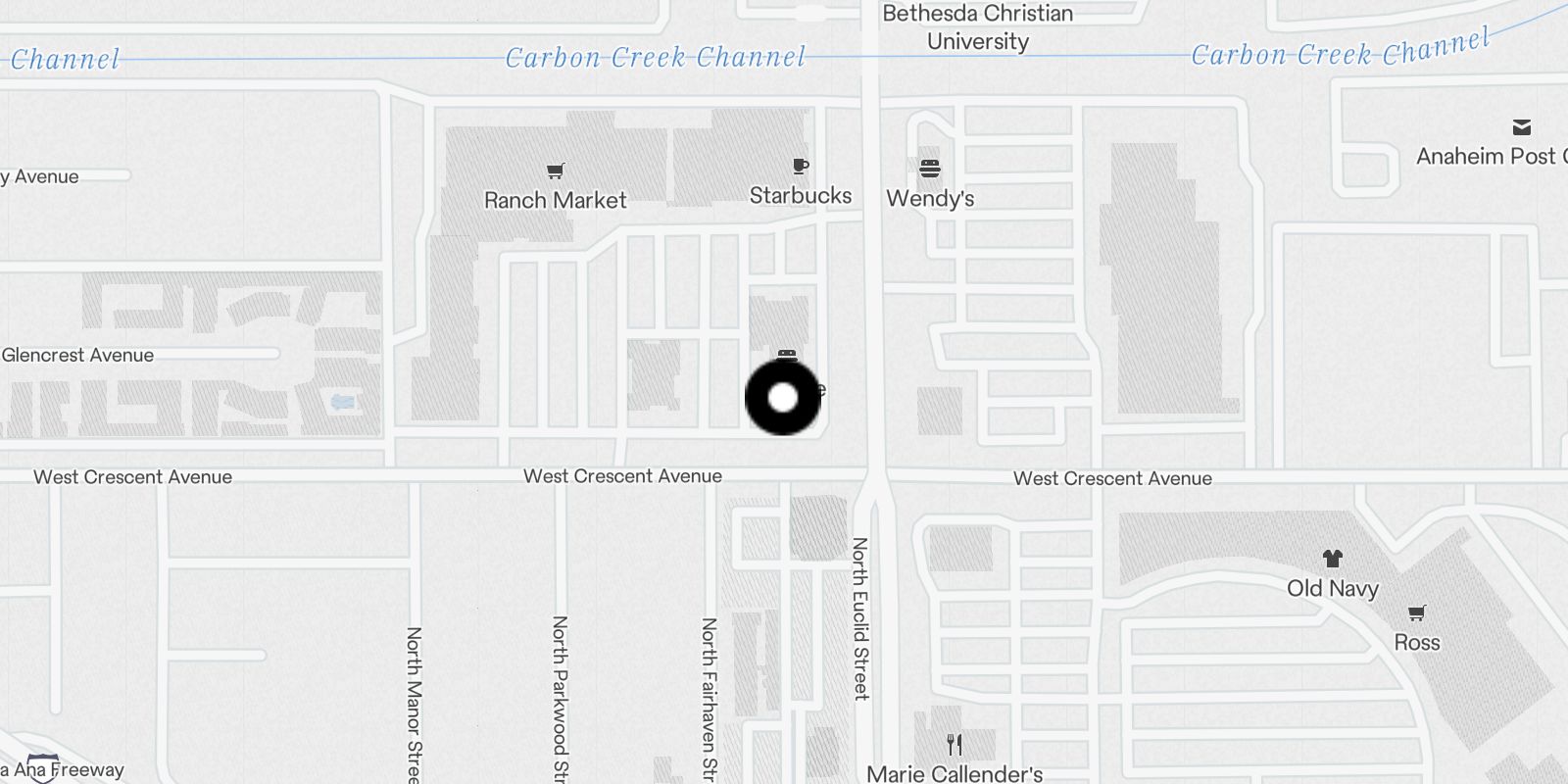Tap the black location pin marker

pos(782,398)
